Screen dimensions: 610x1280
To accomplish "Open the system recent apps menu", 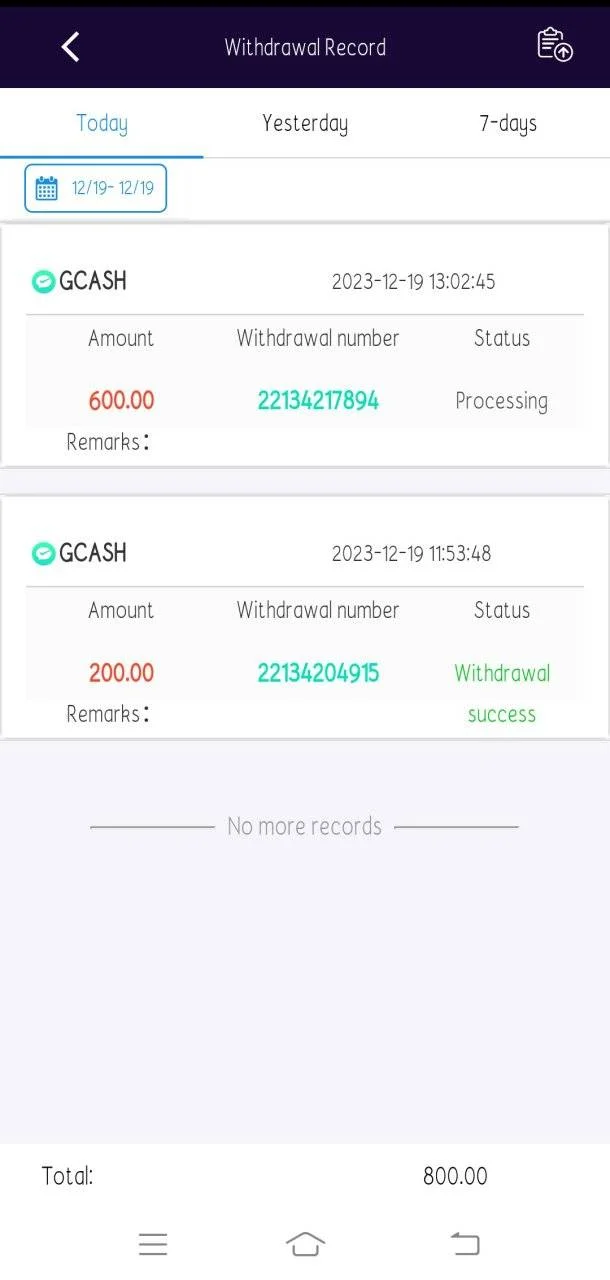I will click(153, 1244).
